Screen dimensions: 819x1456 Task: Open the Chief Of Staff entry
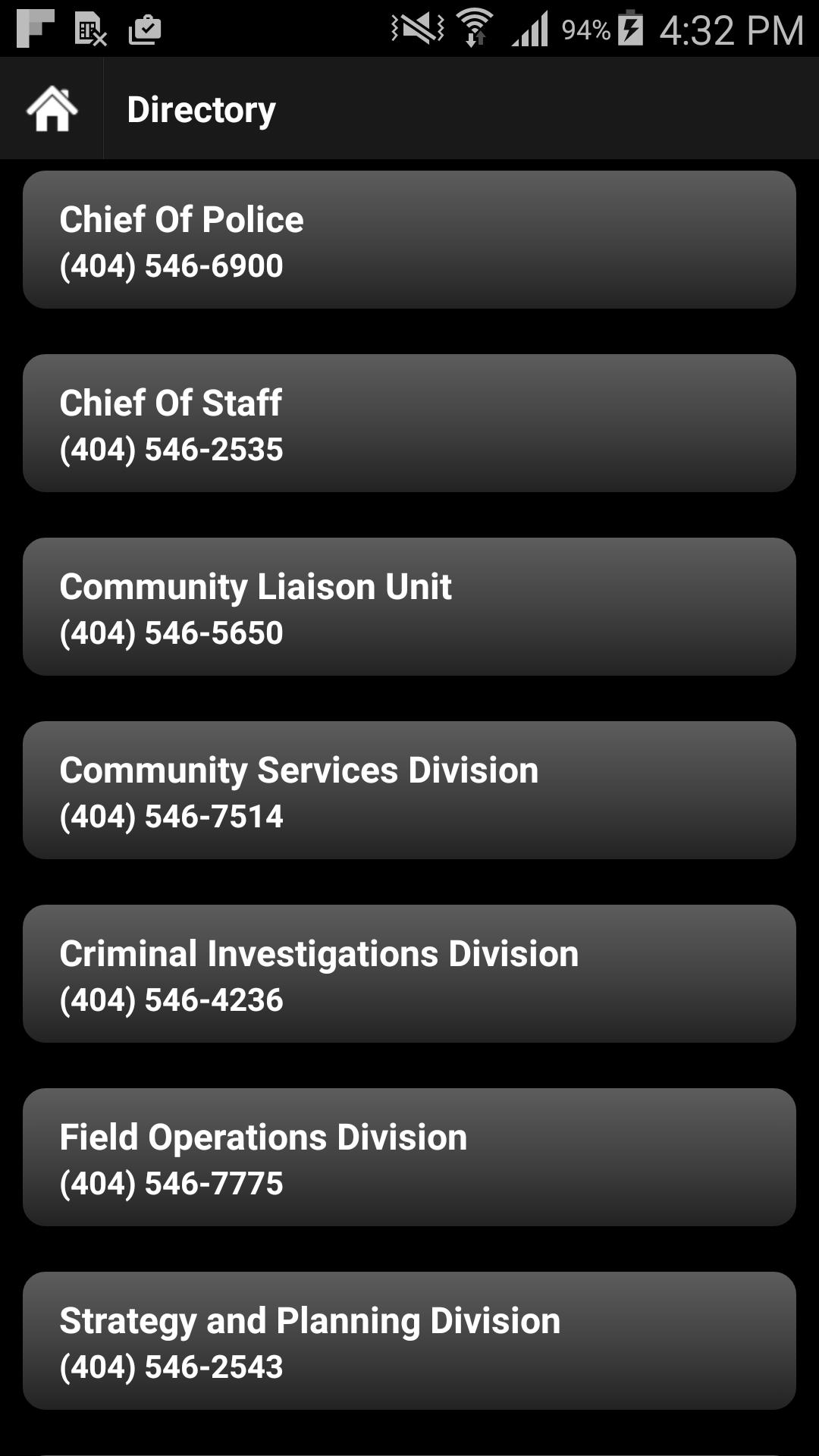point(409,423)
